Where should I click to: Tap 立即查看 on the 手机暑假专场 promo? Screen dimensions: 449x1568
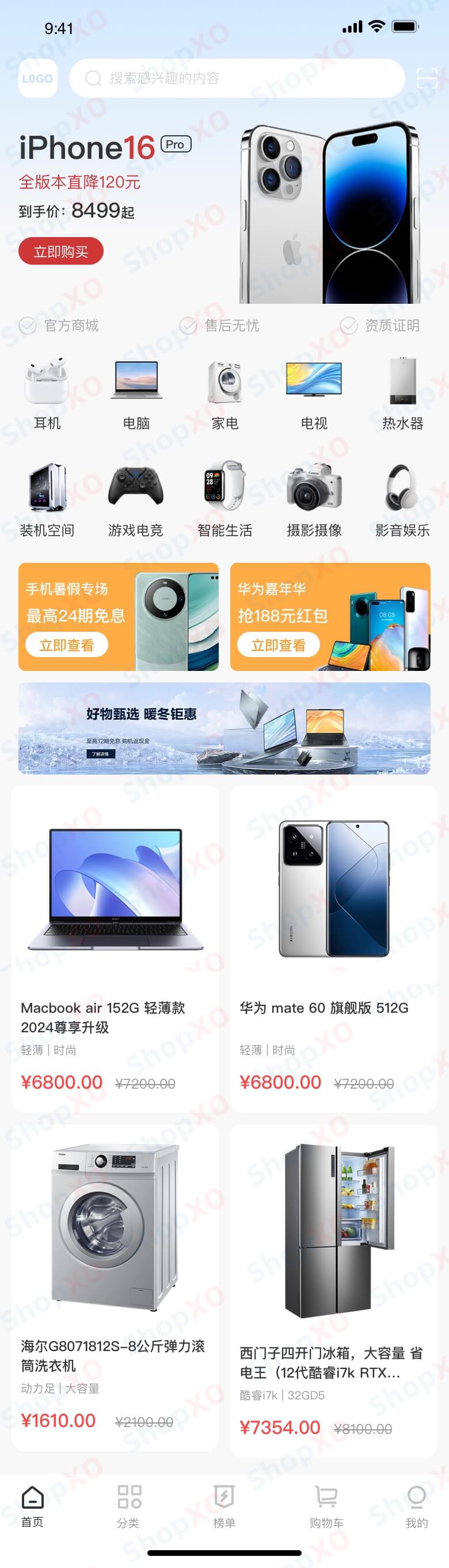(x=66, y=644)
